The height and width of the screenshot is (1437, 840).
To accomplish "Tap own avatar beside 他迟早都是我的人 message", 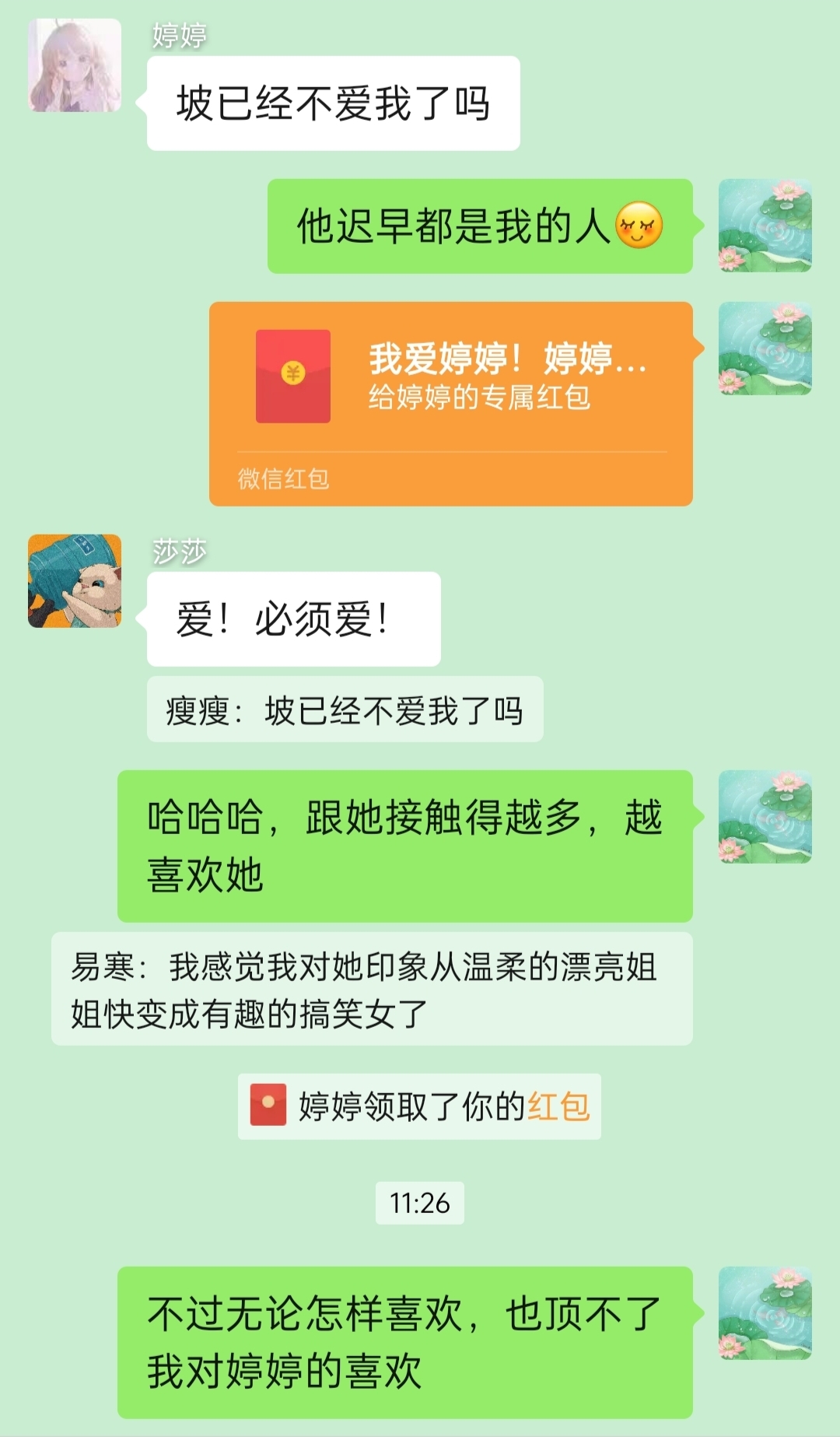I will tap(765, 226).
